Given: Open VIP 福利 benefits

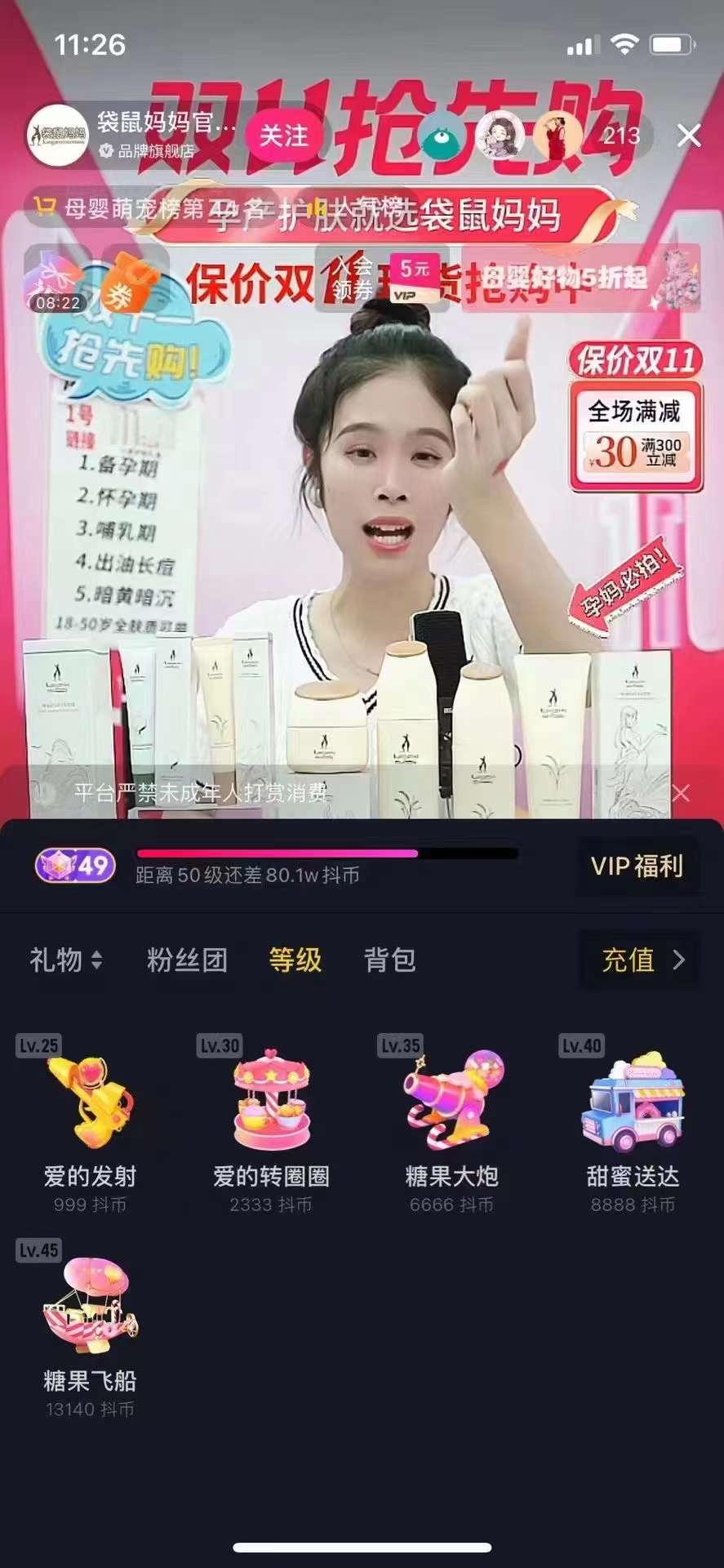Looking at the screenshot, I should coord(637,866).
